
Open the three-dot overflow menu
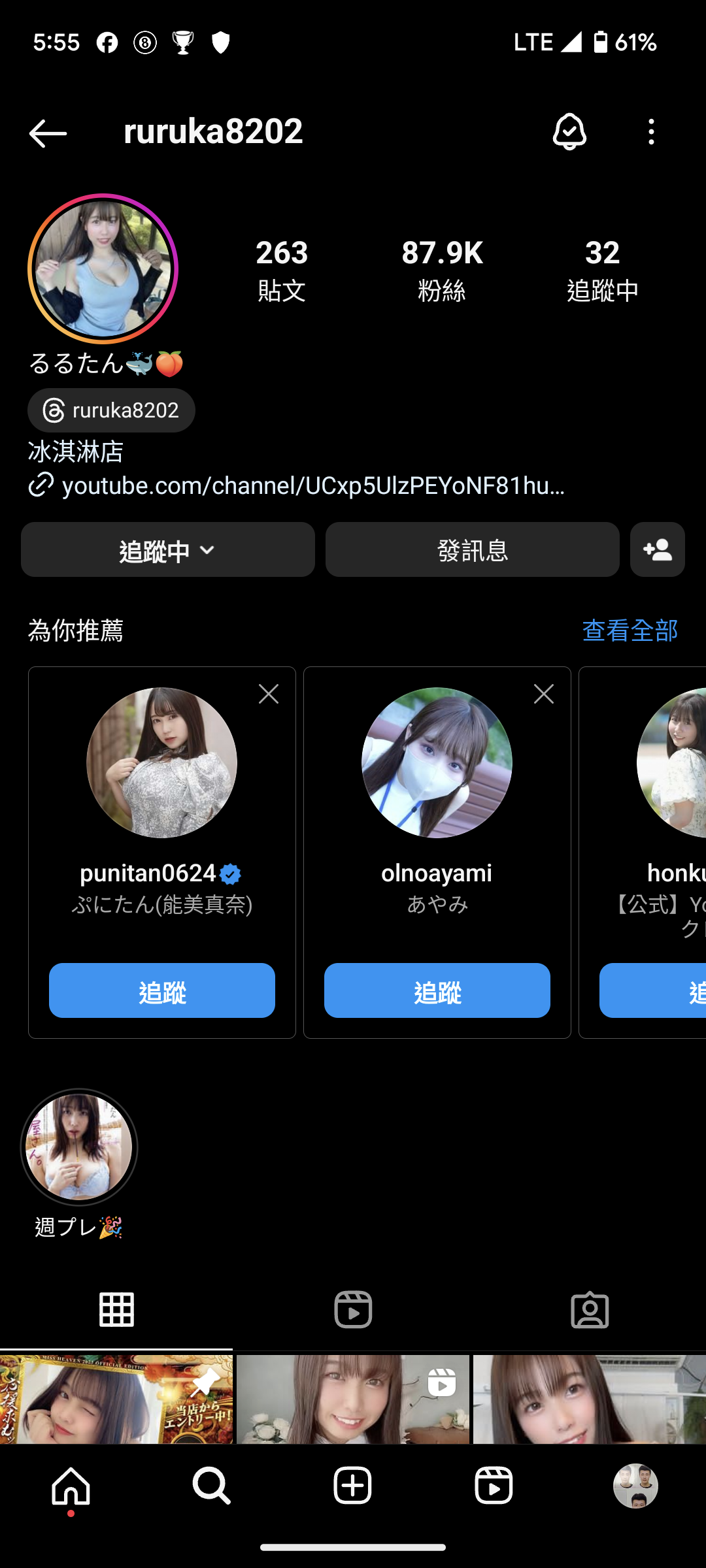[x=650, y=132]
